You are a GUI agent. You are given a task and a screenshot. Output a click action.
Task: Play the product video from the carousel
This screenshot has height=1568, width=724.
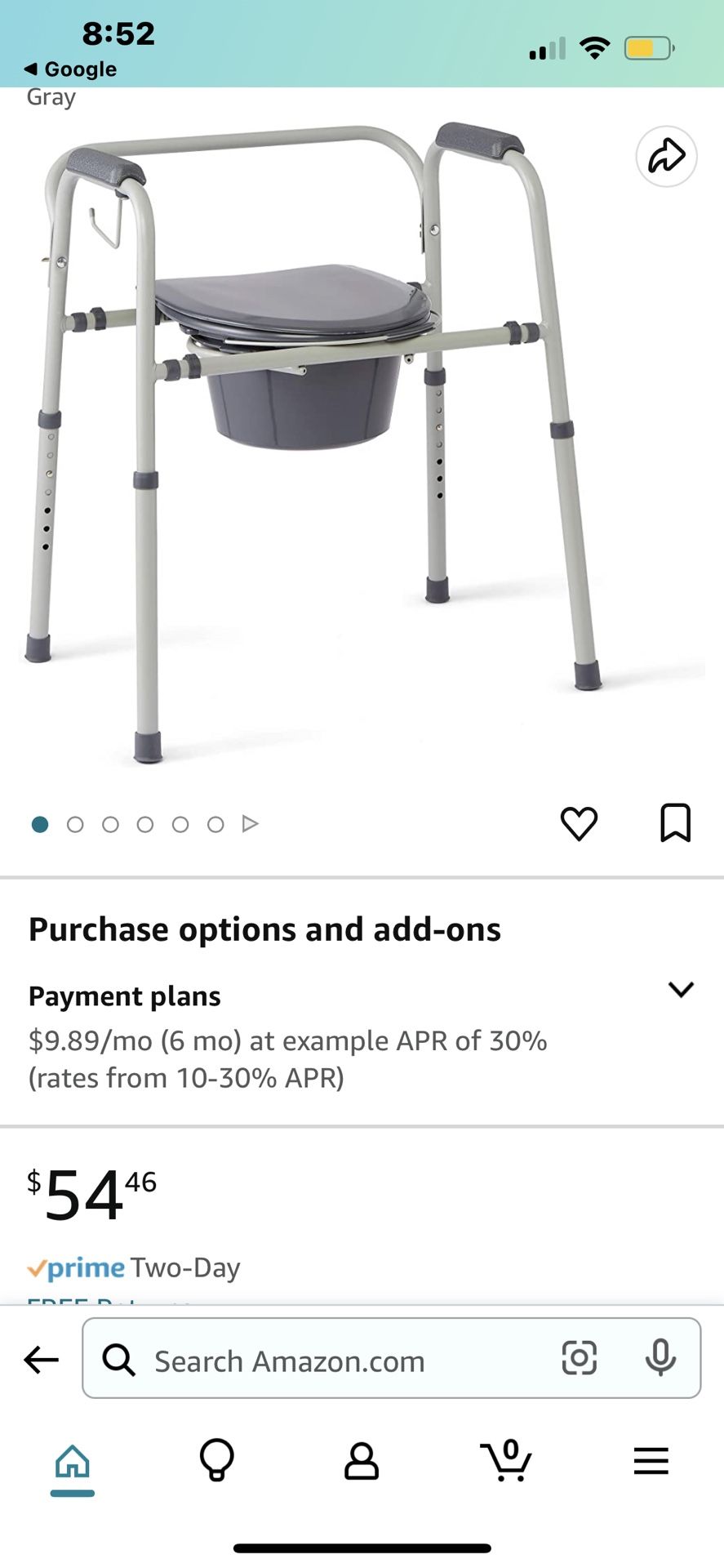[x=250, y=824]
